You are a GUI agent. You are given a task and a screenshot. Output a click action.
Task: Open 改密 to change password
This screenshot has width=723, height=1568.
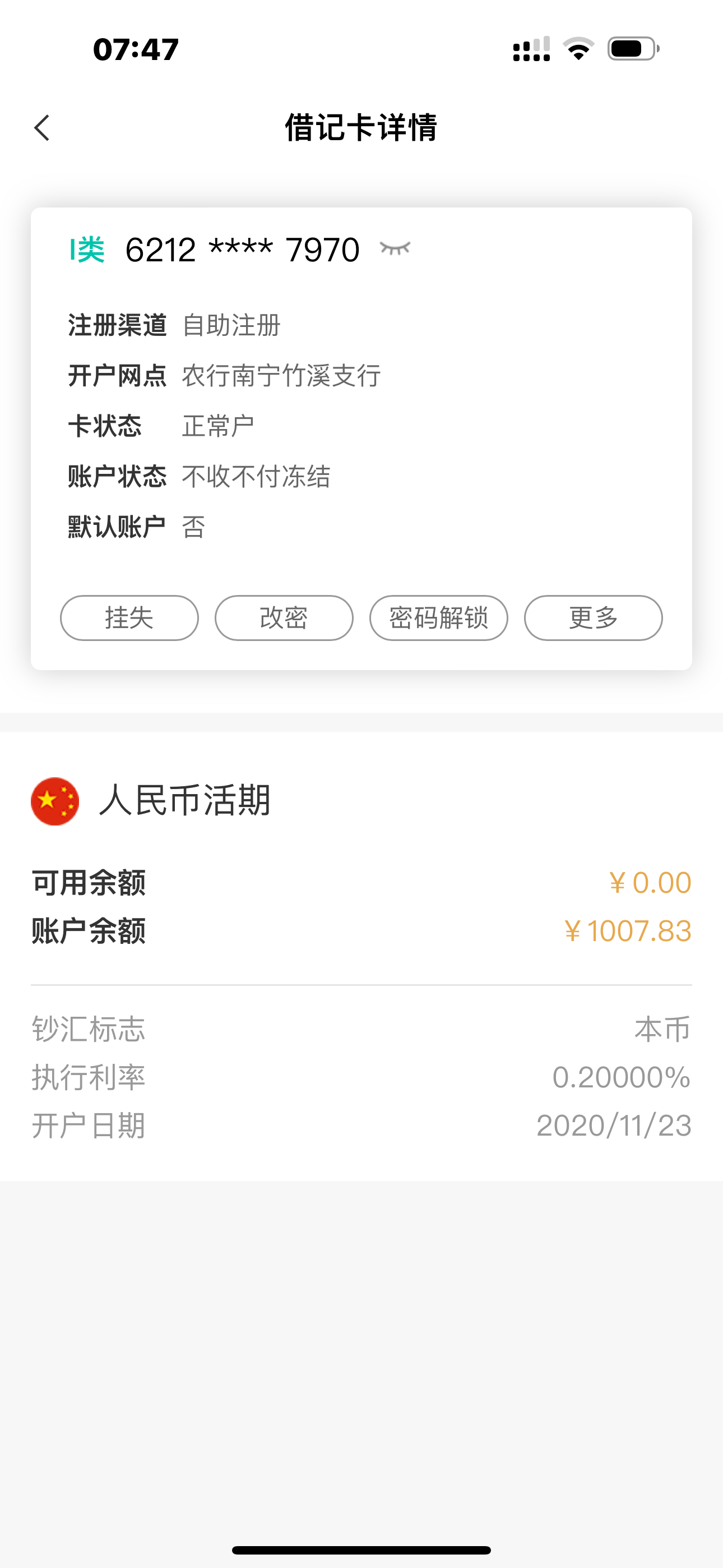coord(284,618)
